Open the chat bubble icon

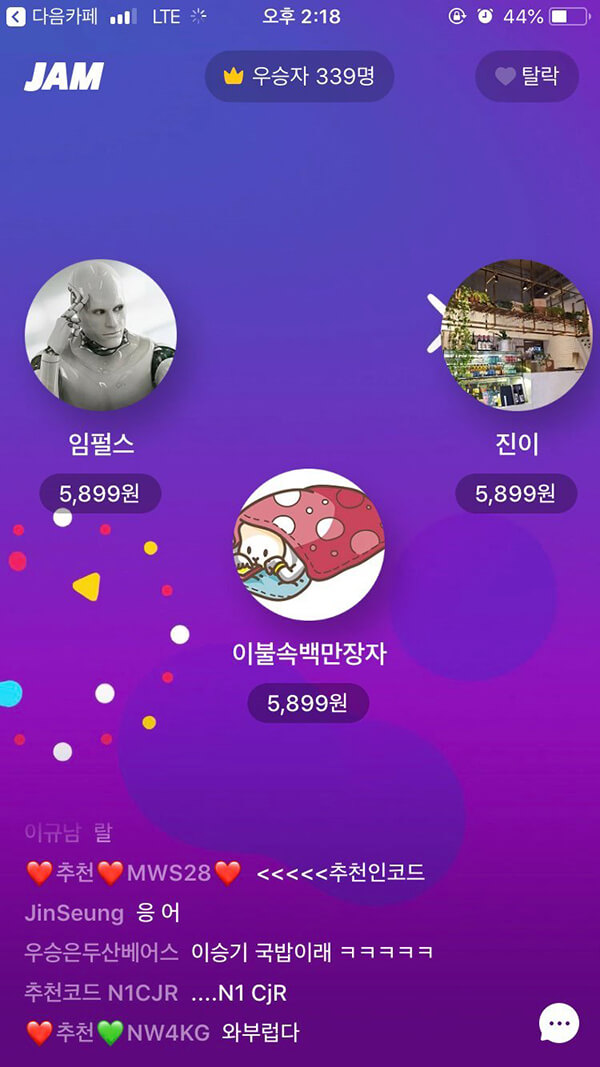[x=559, y=1022]
